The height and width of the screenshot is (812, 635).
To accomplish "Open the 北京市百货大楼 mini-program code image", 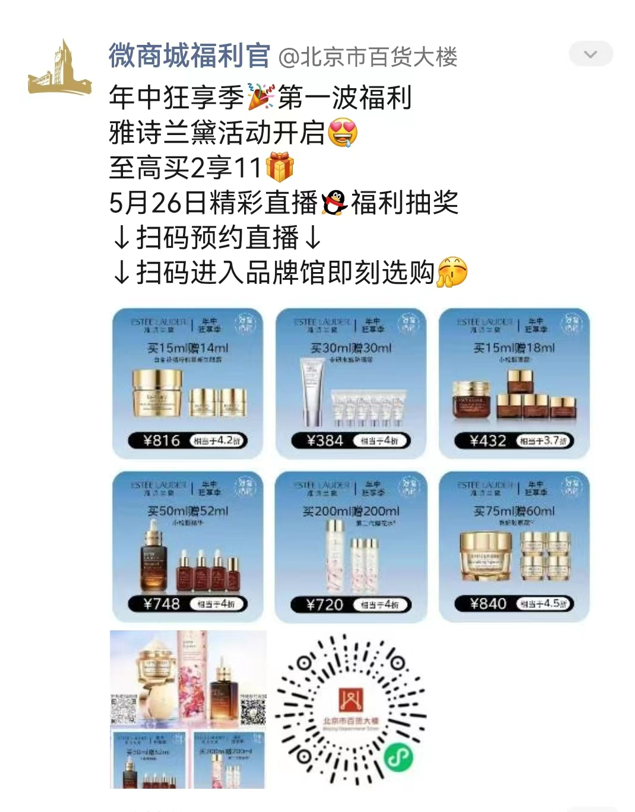I will pyautogui.click(x=352, y=708).
